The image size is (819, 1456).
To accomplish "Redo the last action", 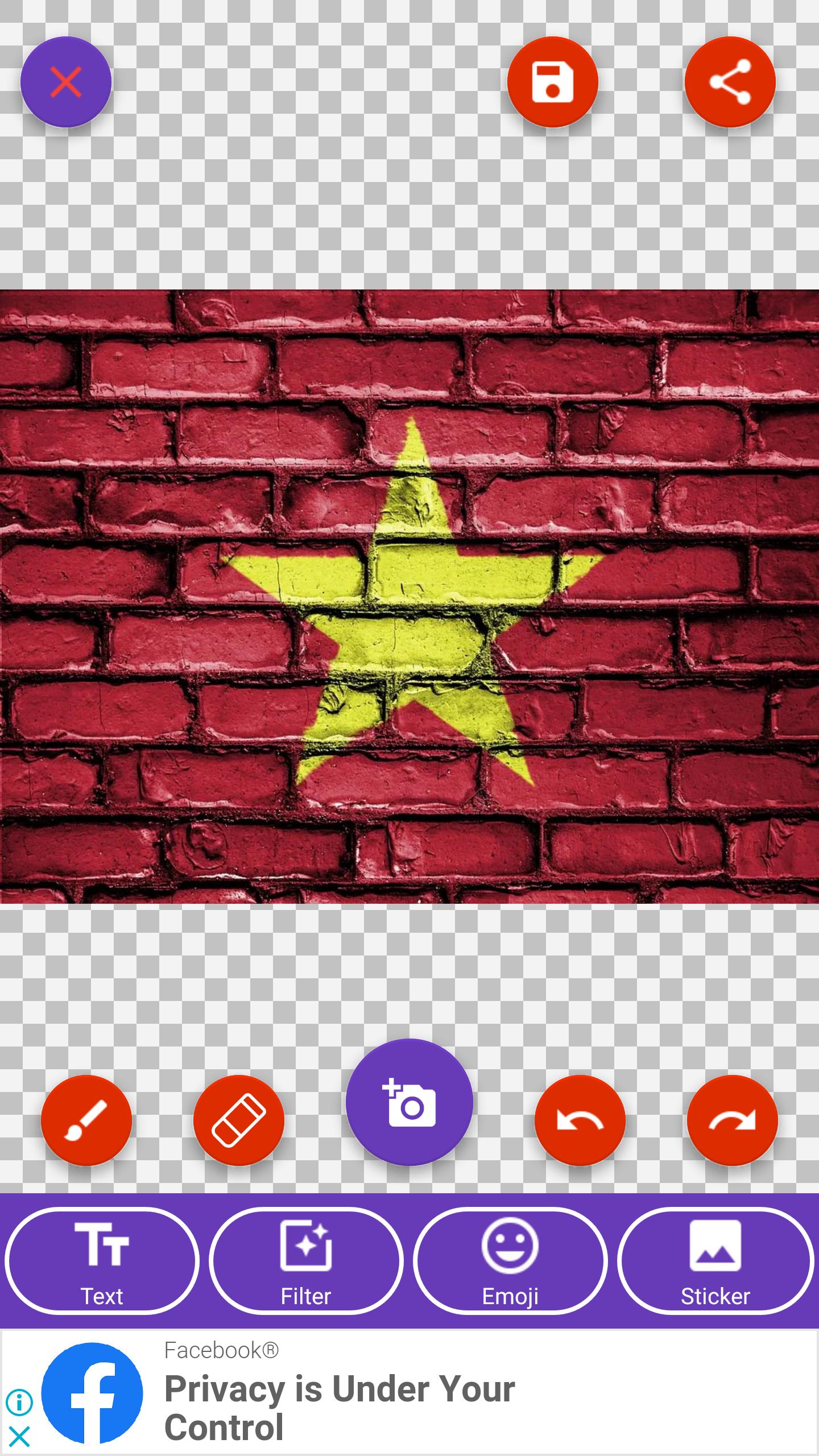I will [x=733, y=1120].
